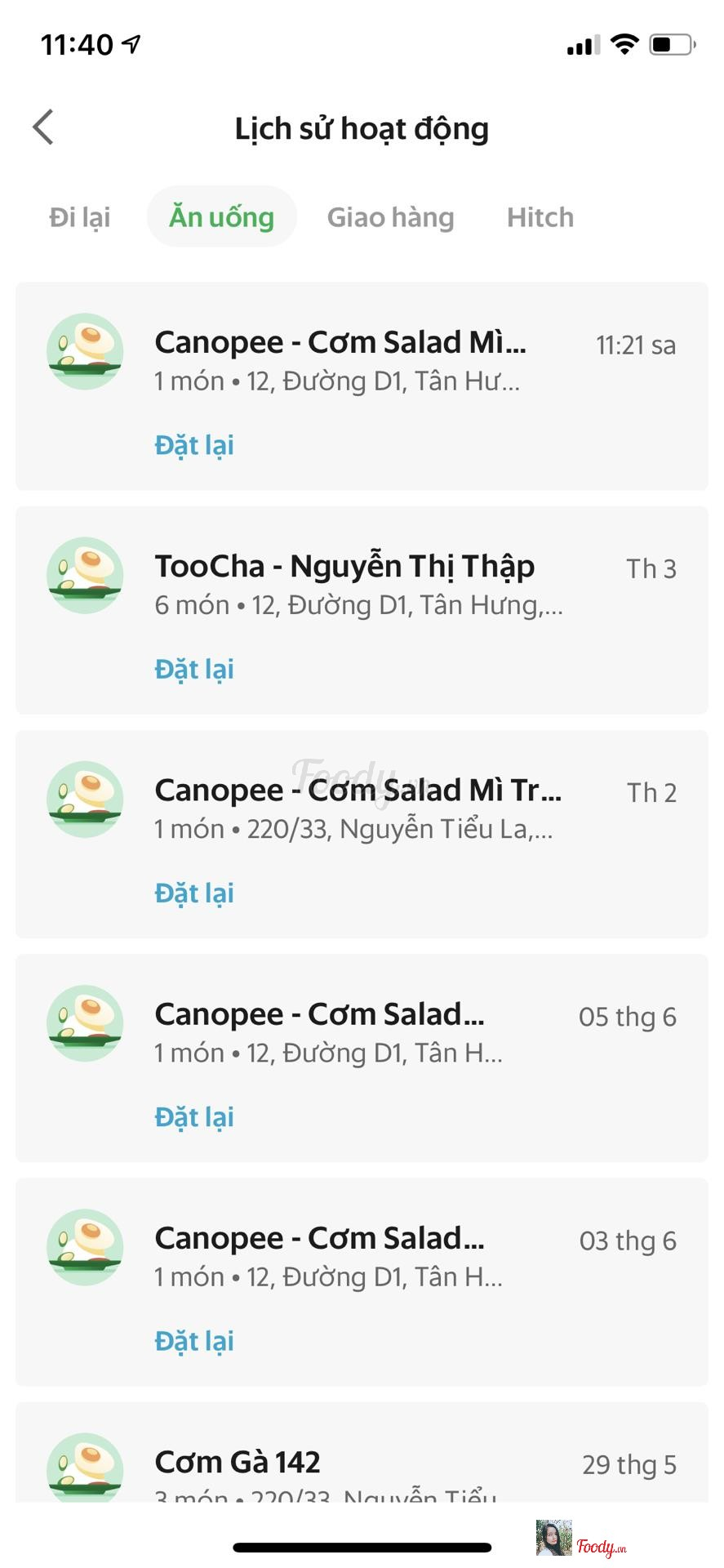Switch to the Đi lại tab
Image resolution: width=724 pixels, height=1568 pixels.
[x=80, y=217]
